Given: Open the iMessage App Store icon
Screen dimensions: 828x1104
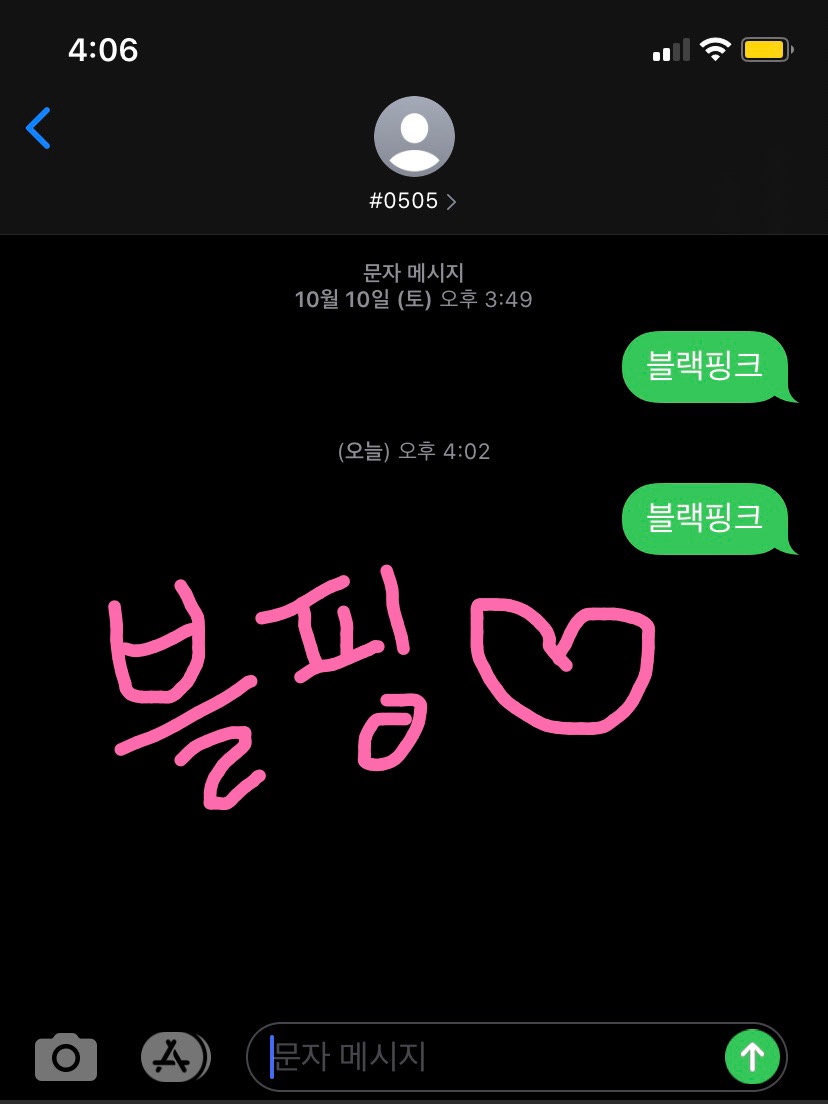Looking at the screenshot, I should tap(175, 1056).
